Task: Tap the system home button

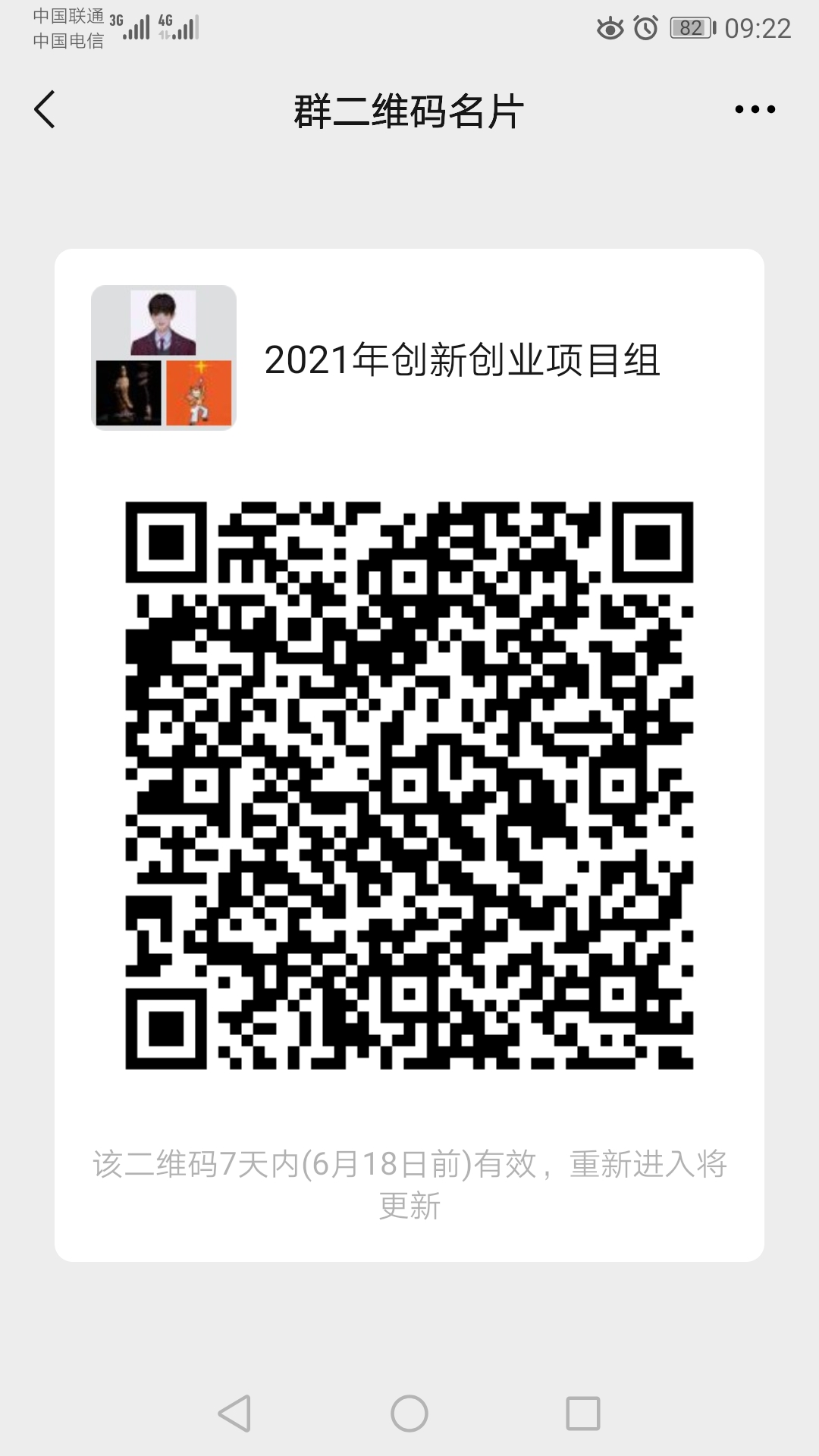Action: 409,1414
